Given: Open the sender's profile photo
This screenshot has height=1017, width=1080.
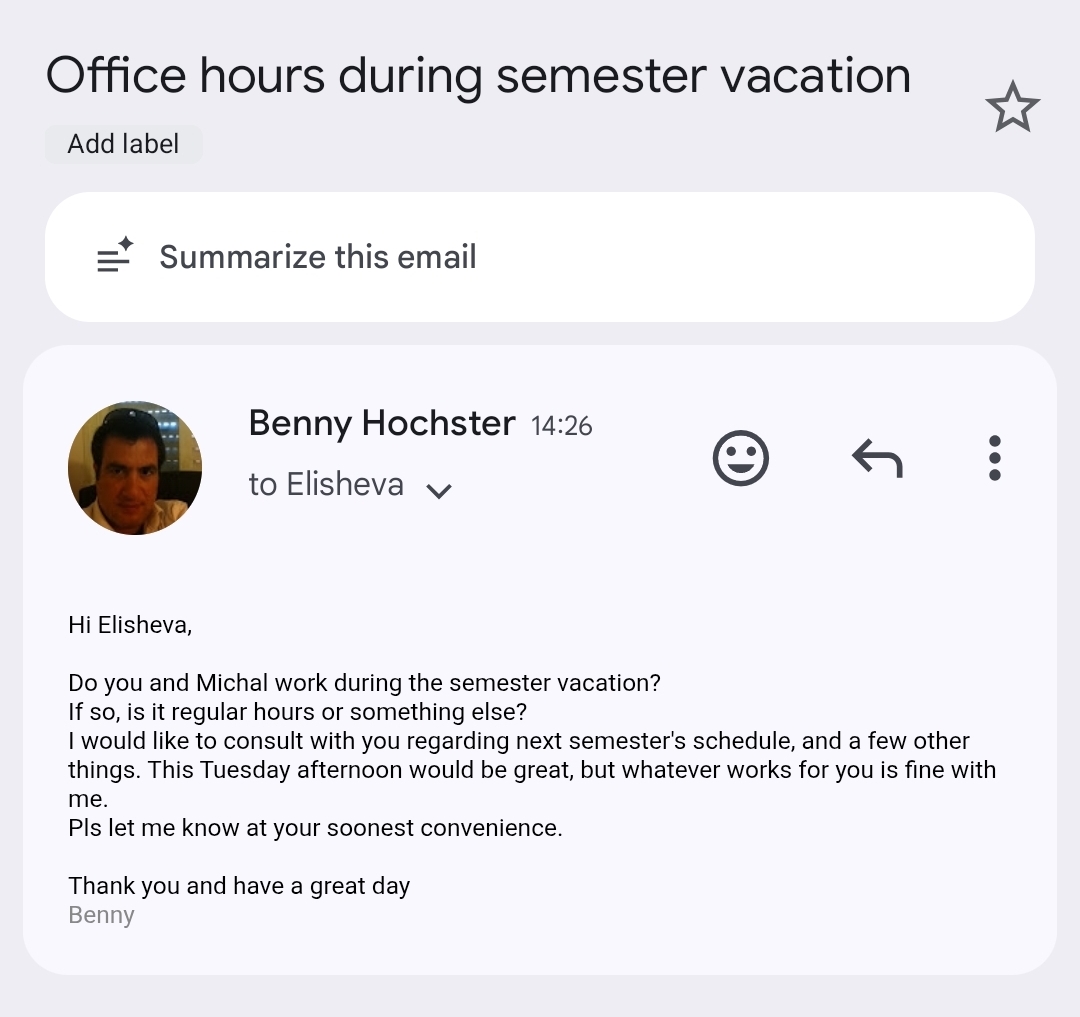Looking at the screenshot, I should (135, 468).
